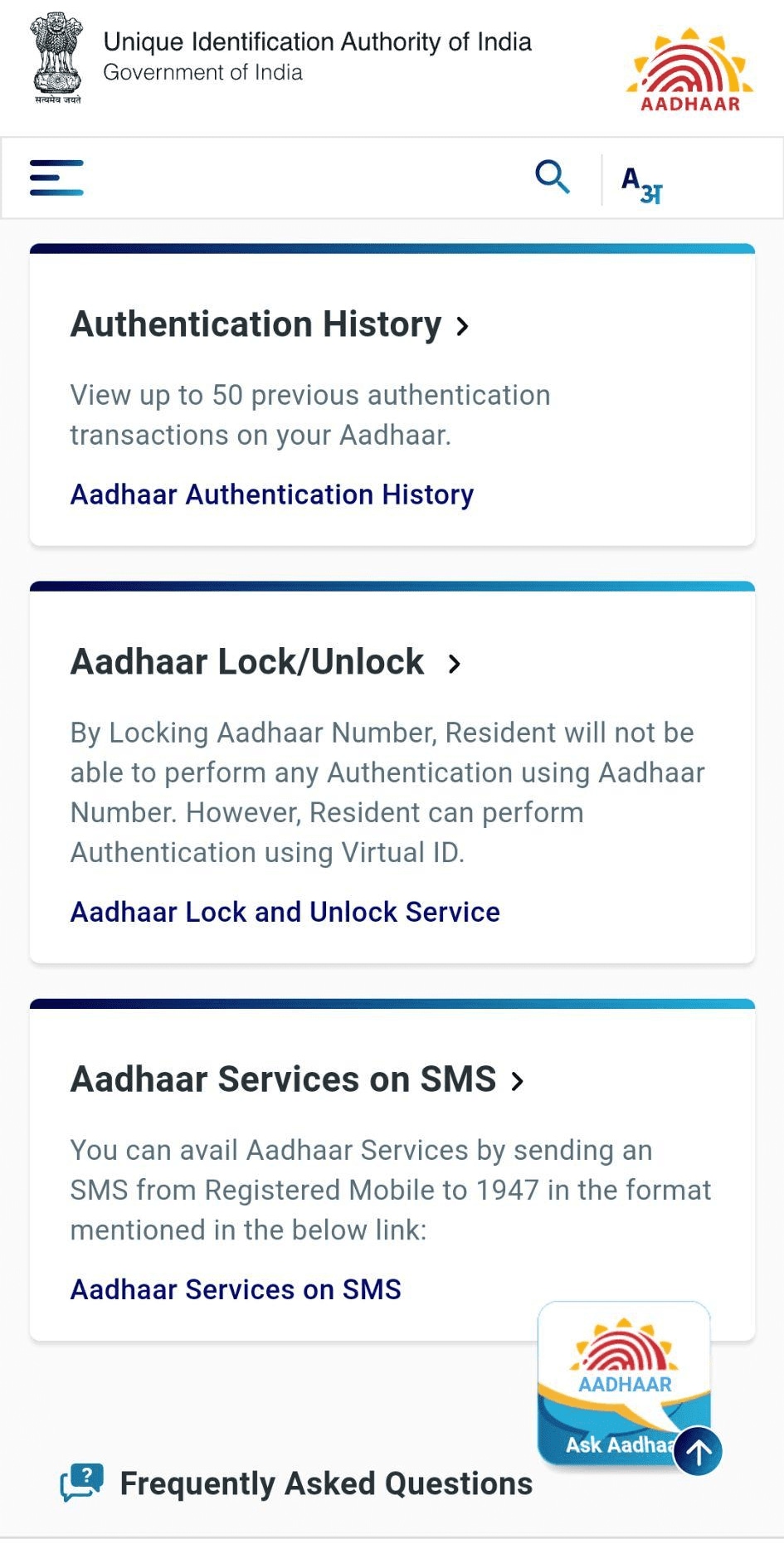
Task: Expand the Authentication History section chevron
Action: coord(461,327)
